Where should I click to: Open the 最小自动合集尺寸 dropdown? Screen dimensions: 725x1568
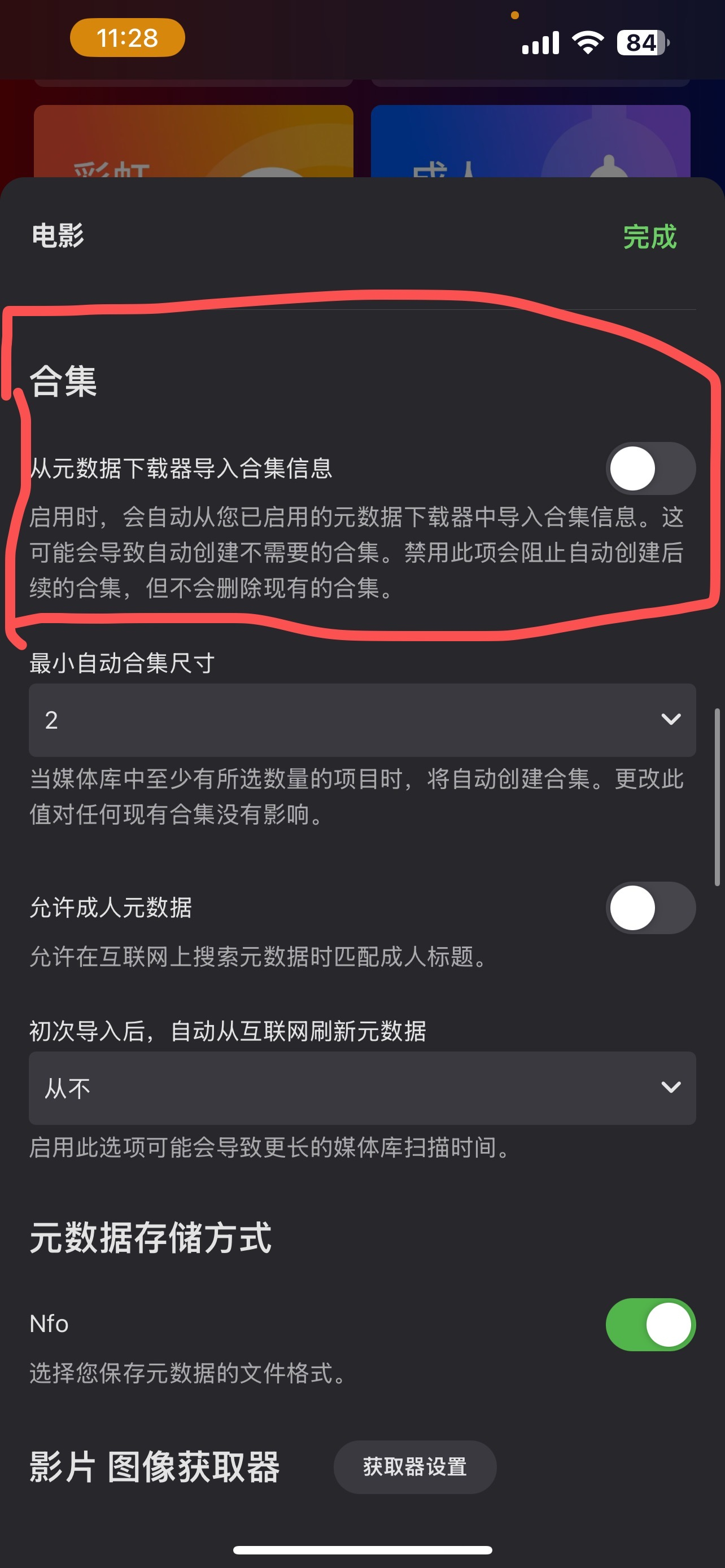click(362, 720)
